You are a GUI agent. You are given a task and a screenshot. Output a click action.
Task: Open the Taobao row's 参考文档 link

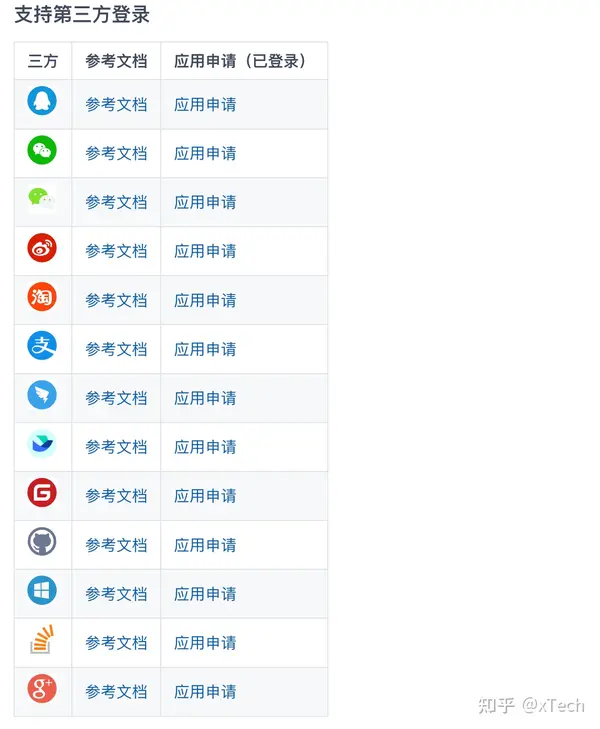point(116,300)
